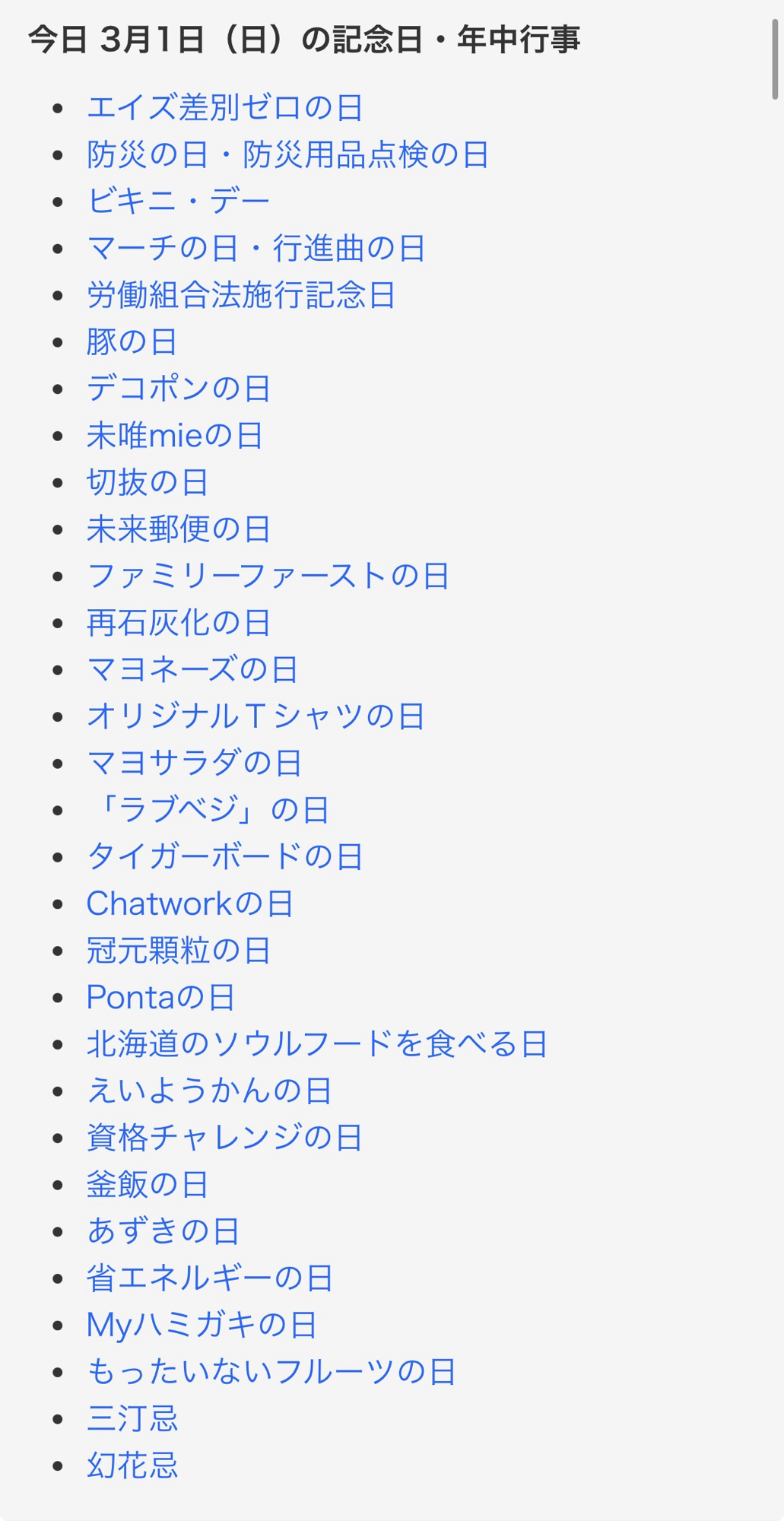Open the エイズ差別ゼロの日 link

224,107
